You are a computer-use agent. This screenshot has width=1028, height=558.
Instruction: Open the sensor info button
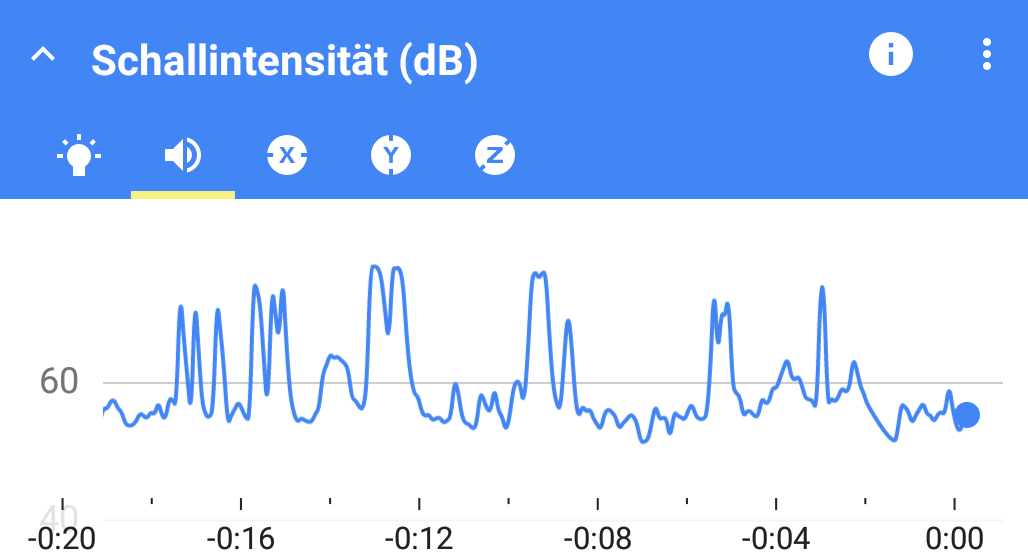click(x=890, y=55)
